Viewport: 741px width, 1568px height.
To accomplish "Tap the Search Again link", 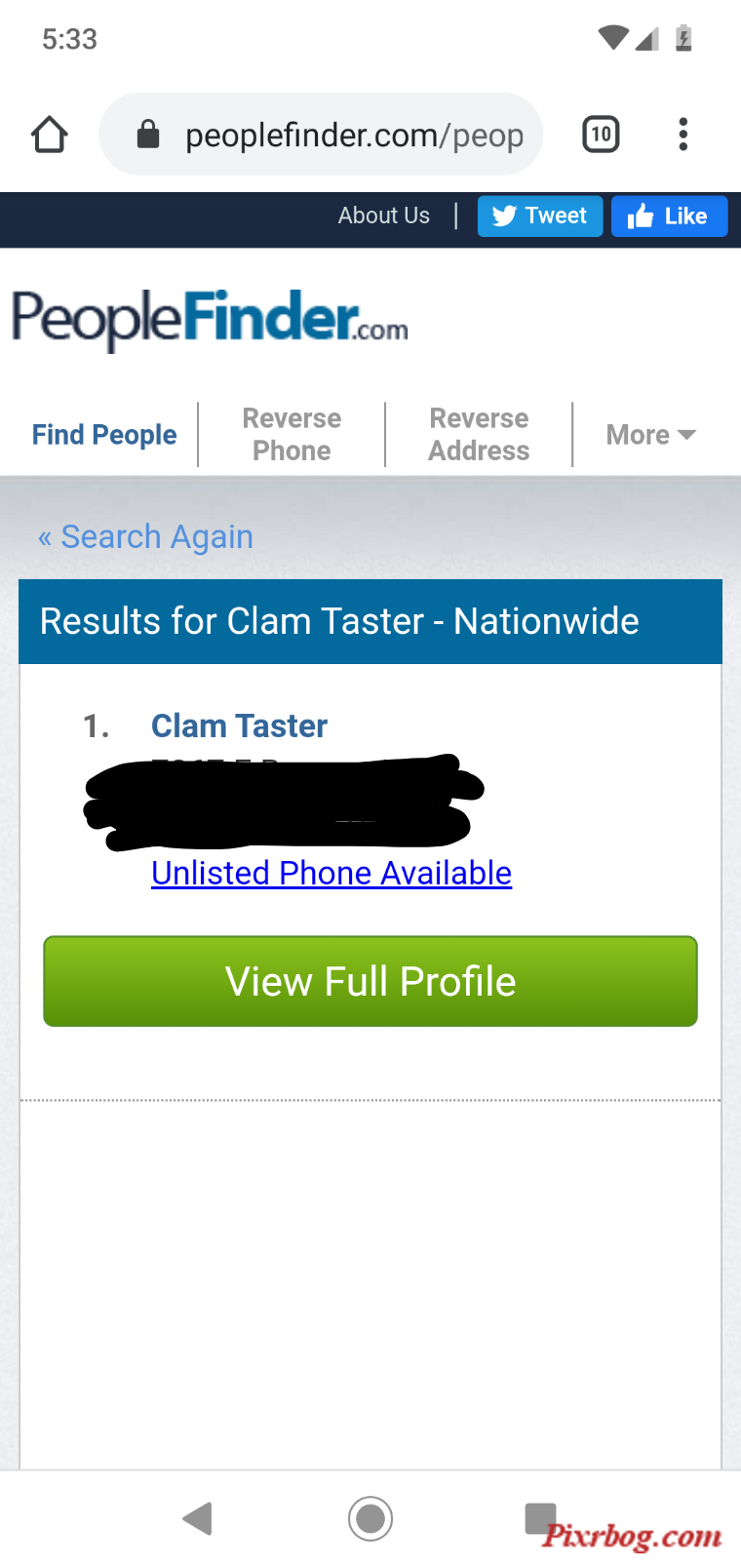I will [x=146, y=536].
